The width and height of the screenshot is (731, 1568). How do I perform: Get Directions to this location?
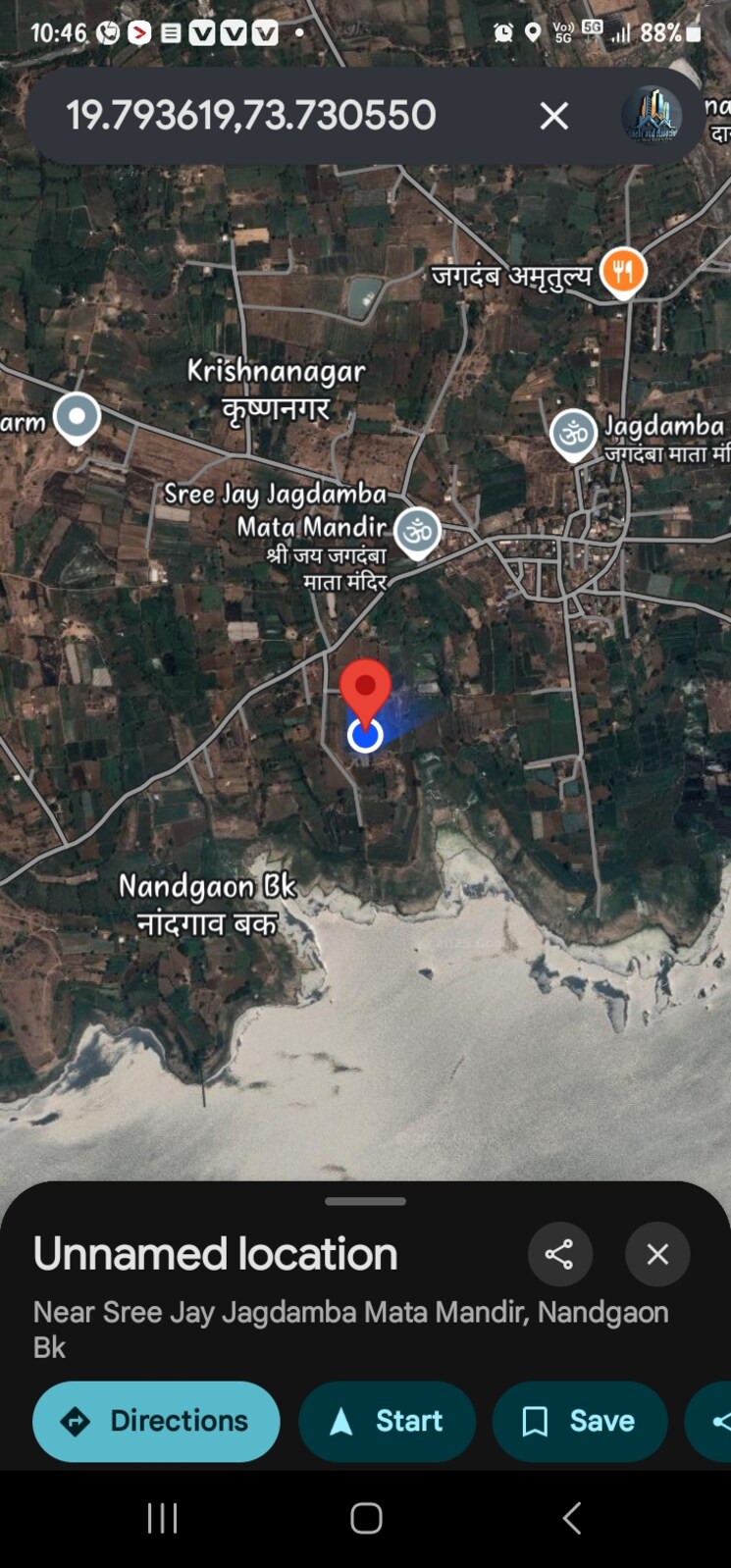156,1421
